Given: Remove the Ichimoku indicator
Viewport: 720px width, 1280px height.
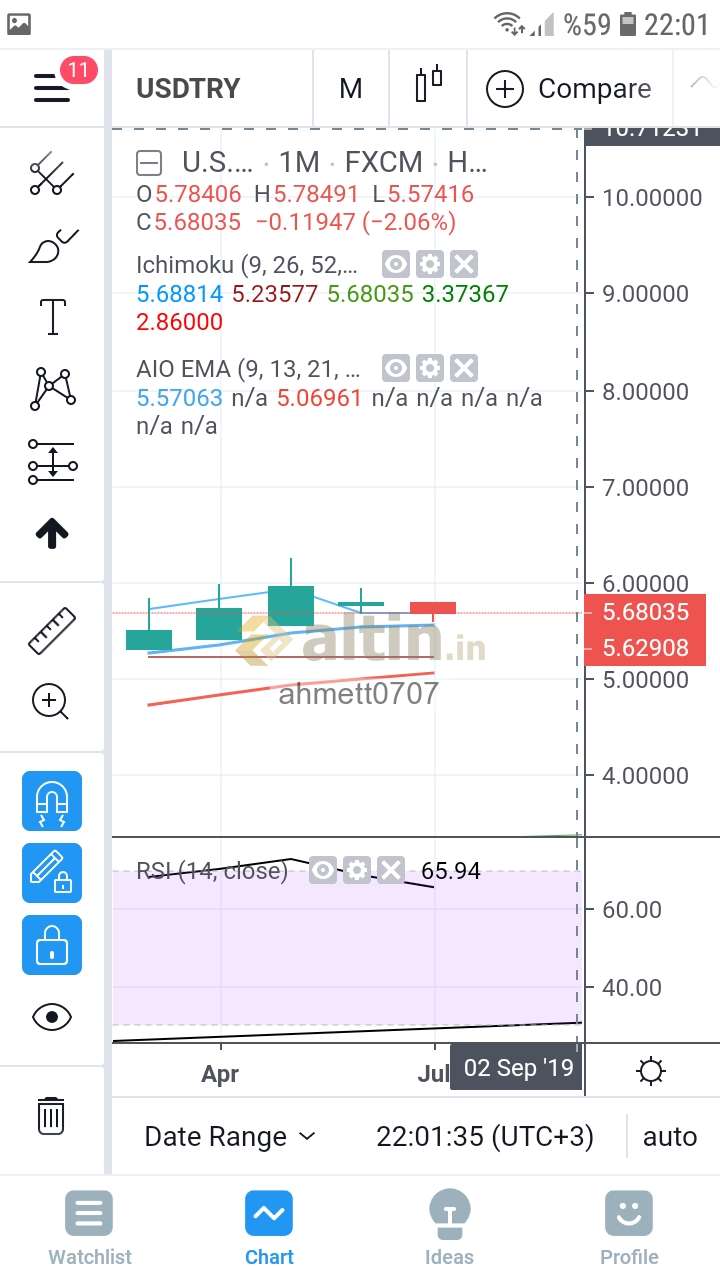Looking at the screenshot, I should pyautogui.click(x=463, y=265).
